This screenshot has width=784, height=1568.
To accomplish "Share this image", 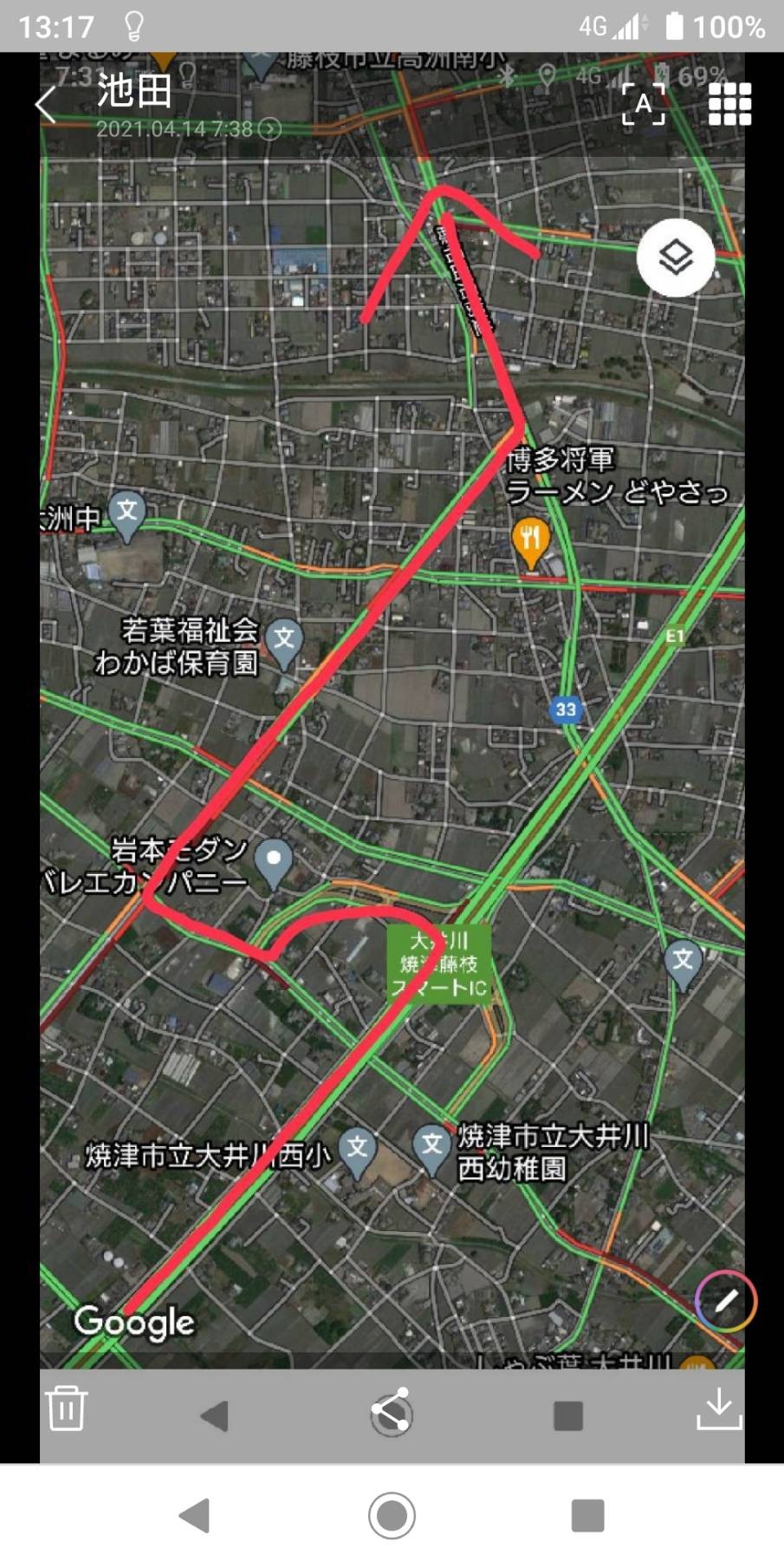I will coord(392,1412).
